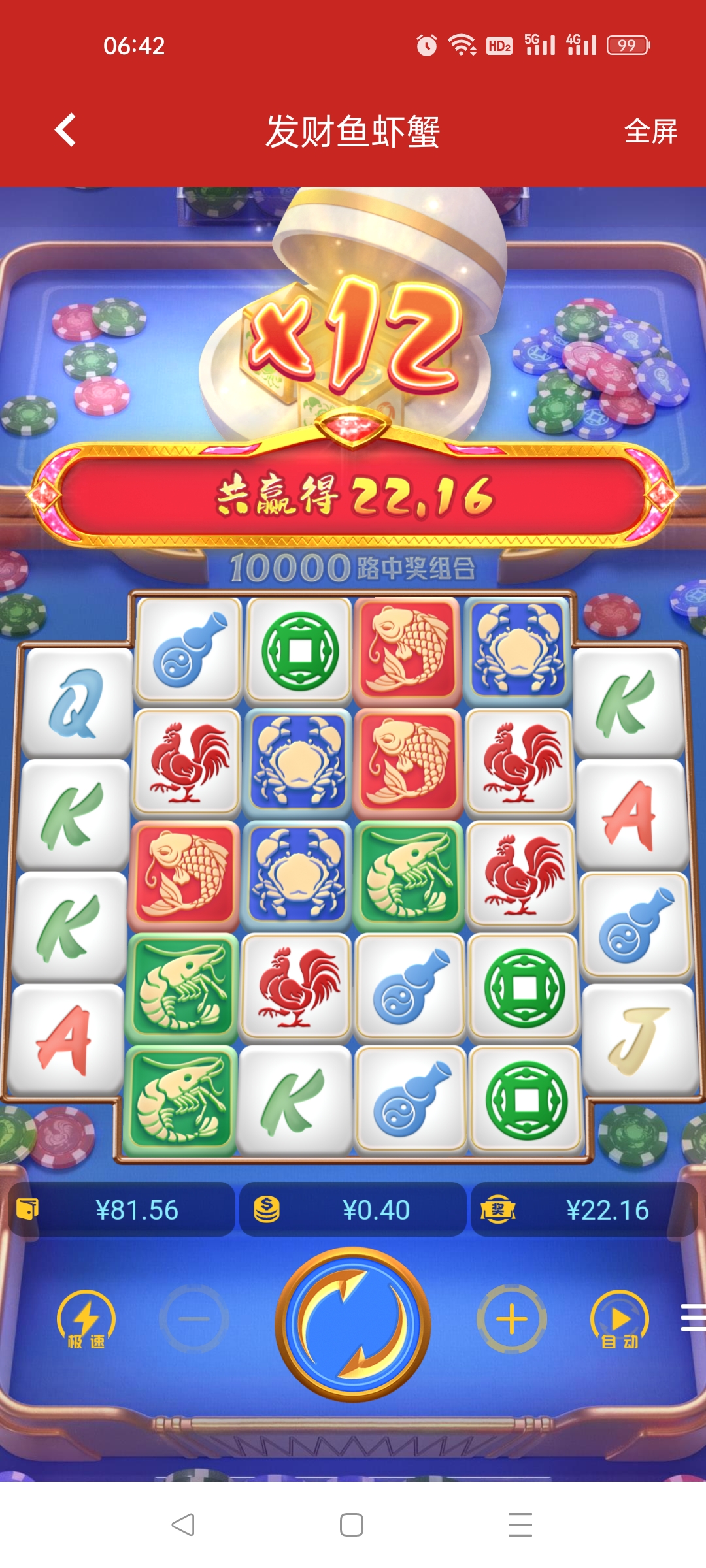Enable turbo mode via 极速 icon
706x1568 pixels.
pos(86,1320)
